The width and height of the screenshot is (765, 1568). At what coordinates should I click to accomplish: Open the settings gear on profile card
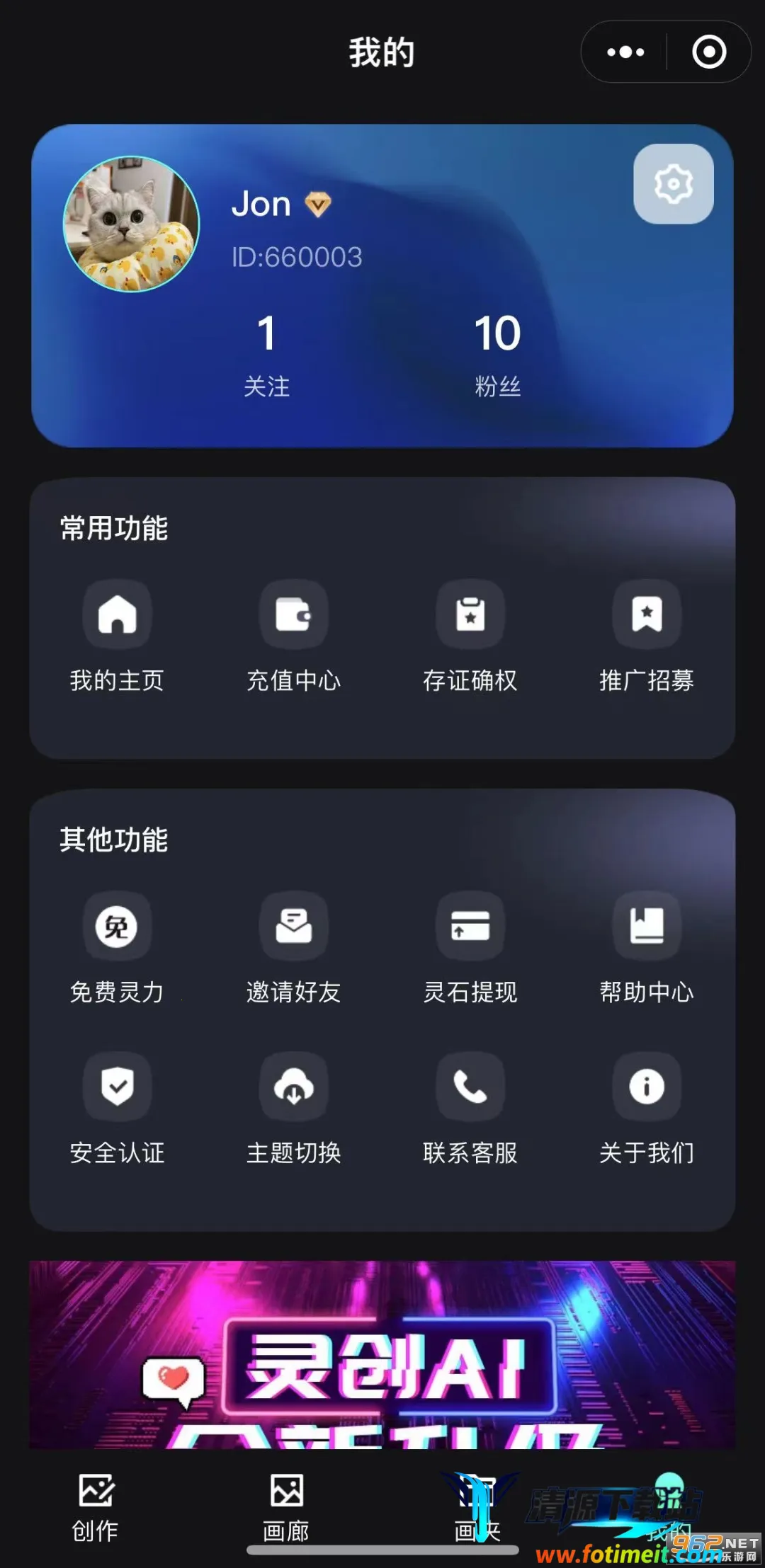tap(674, 185)
